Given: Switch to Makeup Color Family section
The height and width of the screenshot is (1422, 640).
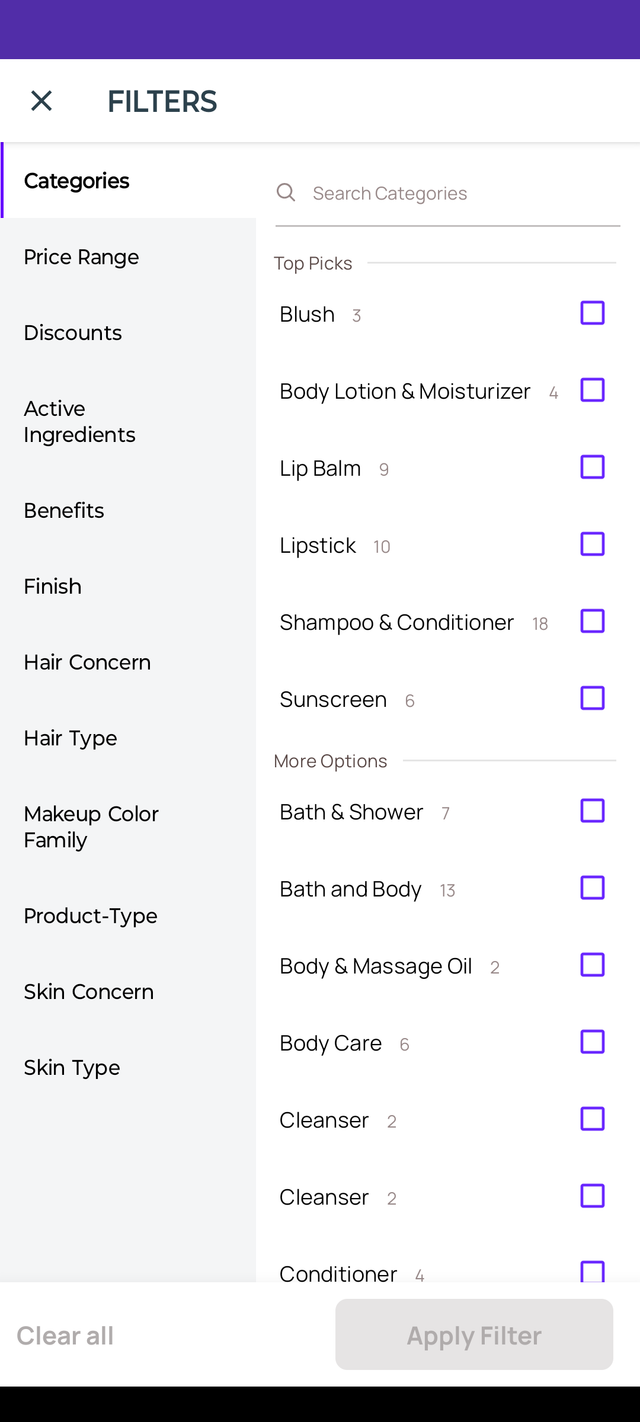Looking at the screenshot, I should [91, 827].
